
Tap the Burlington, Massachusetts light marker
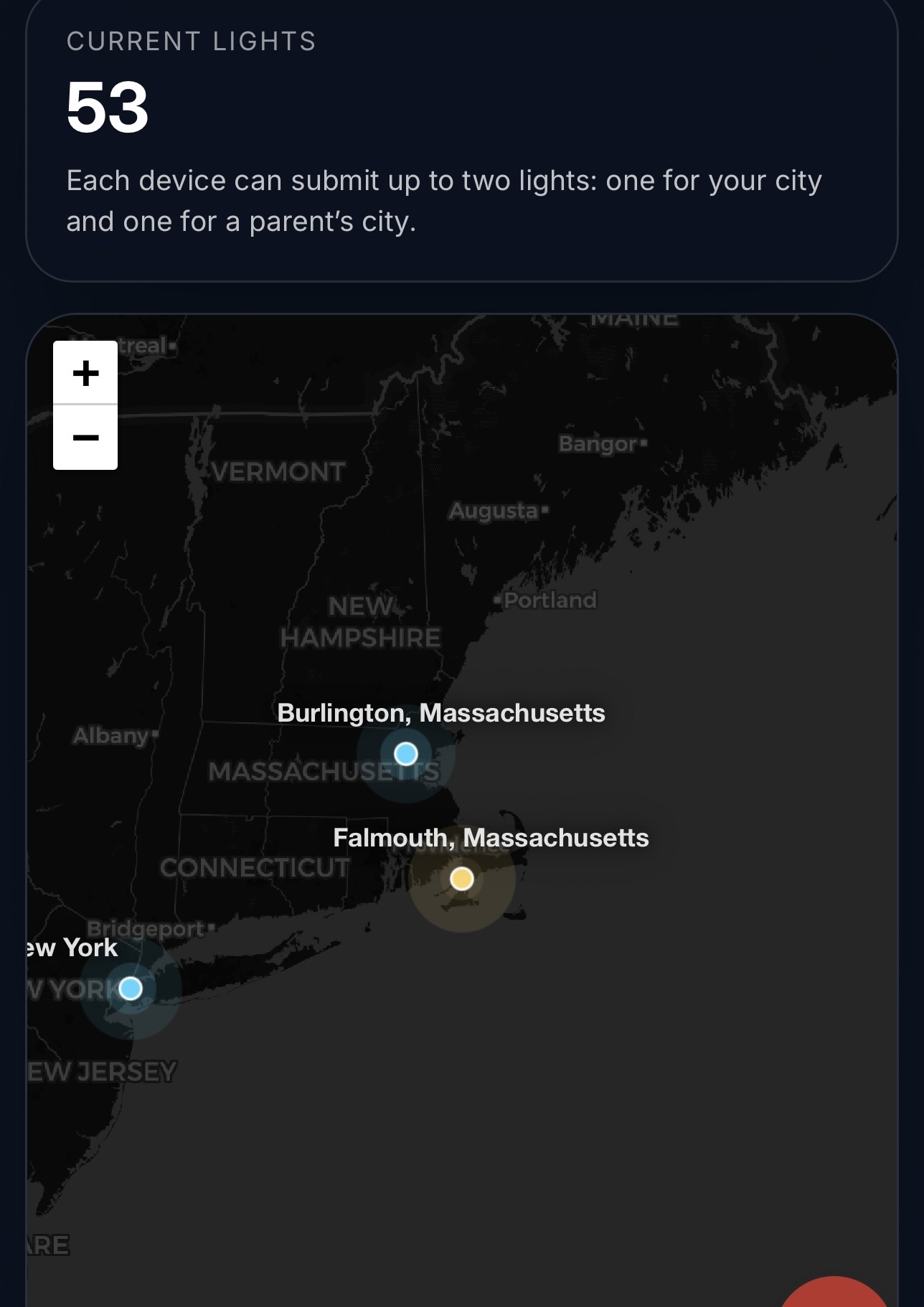tap(406, 754)
